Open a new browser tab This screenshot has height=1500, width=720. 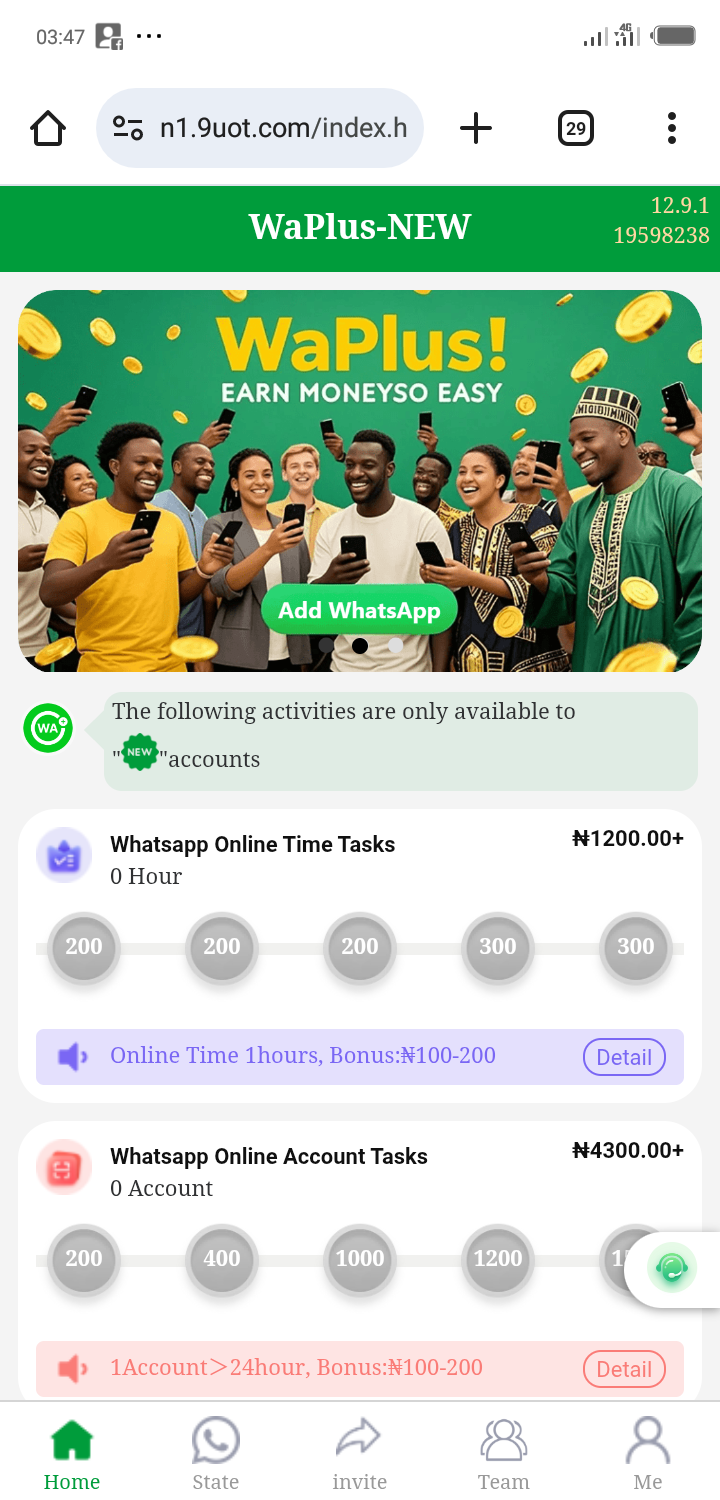click(476, 128)
